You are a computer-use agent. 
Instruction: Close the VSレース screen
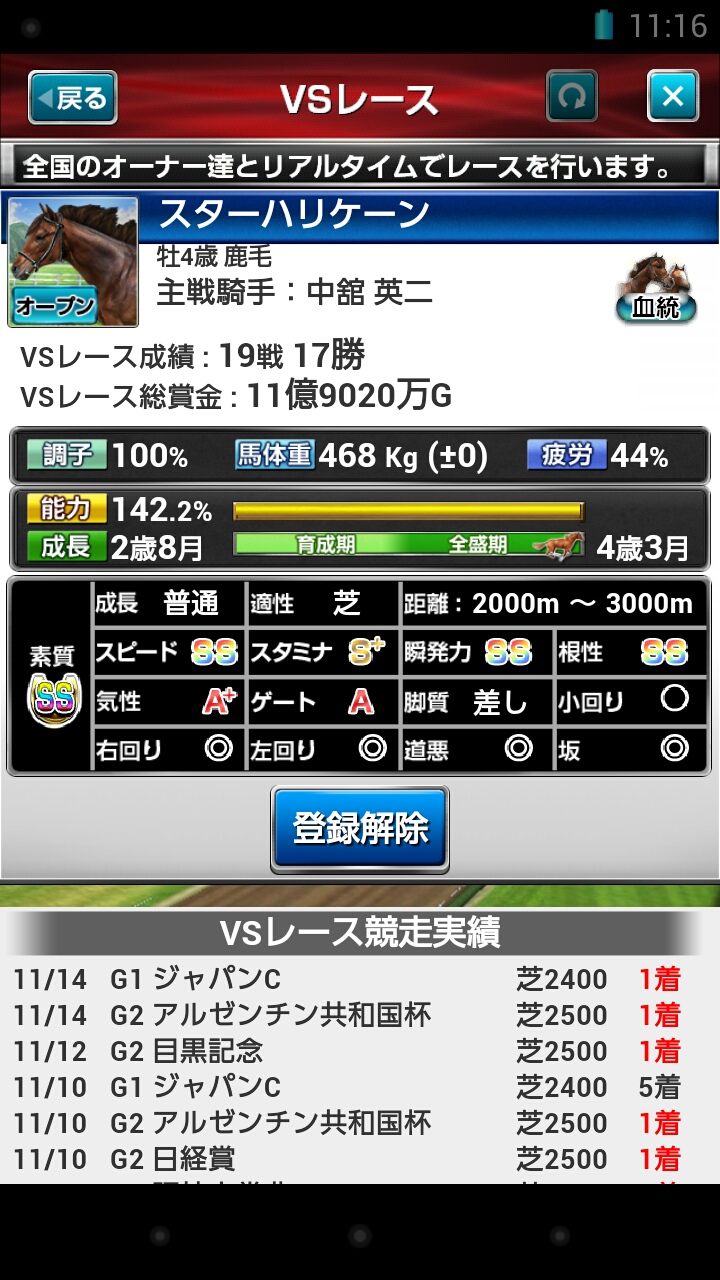pyautogui.click(x=672, y=97)
